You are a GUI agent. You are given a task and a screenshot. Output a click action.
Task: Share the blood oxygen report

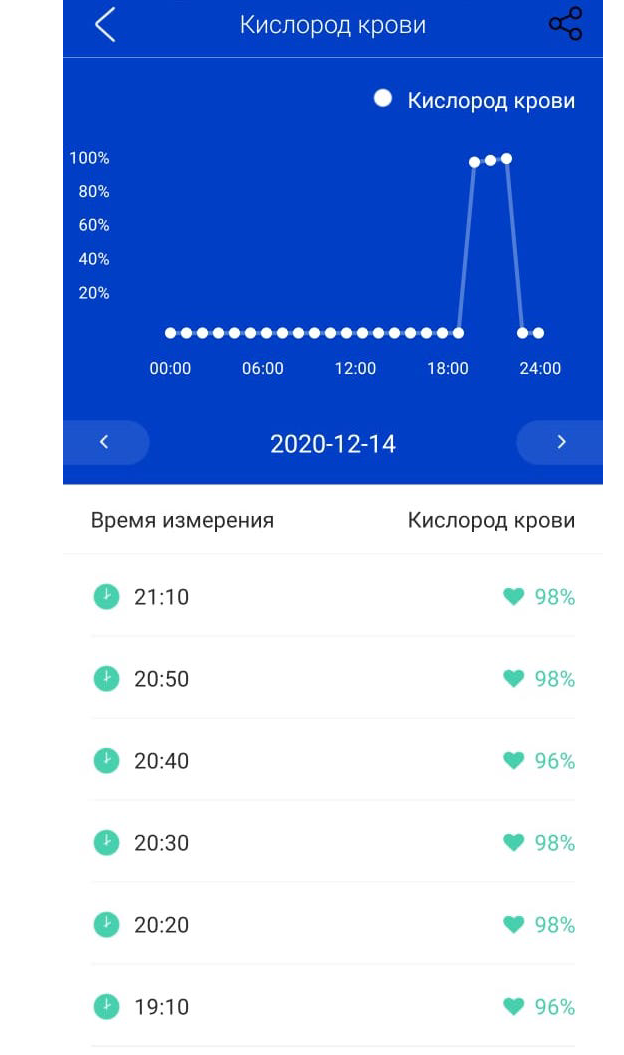[565, 24]
